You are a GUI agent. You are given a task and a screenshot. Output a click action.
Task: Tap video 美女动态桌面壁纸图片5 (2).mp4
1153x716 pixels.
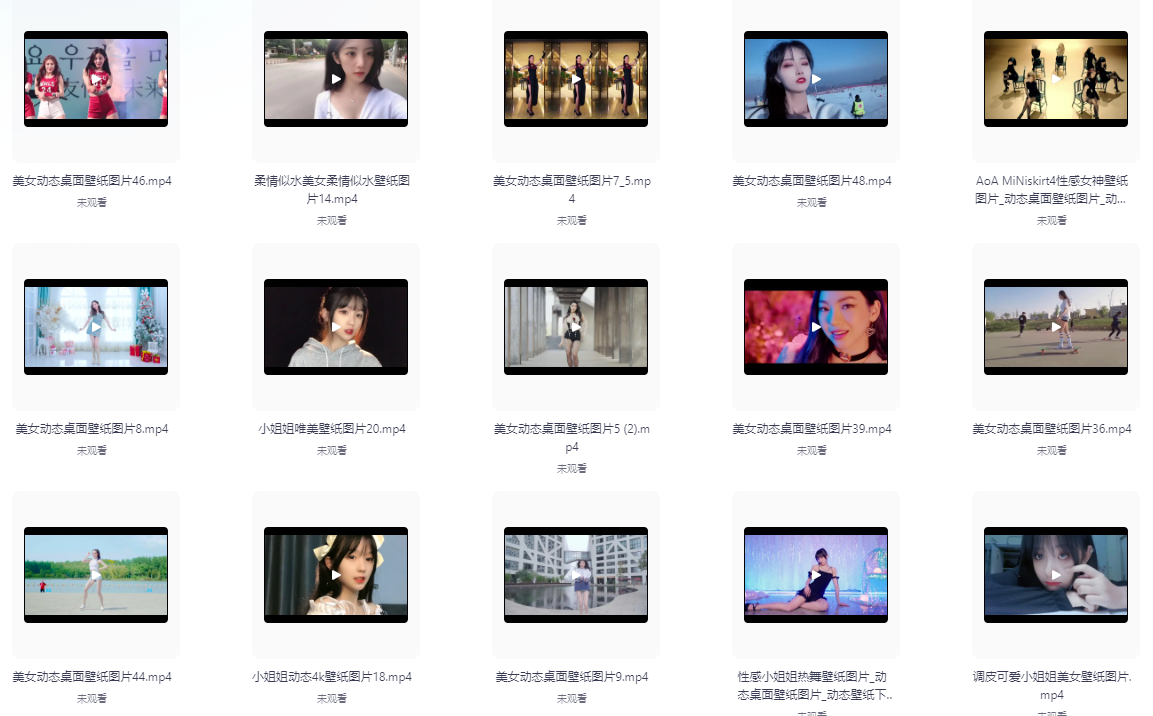point(576,327)
